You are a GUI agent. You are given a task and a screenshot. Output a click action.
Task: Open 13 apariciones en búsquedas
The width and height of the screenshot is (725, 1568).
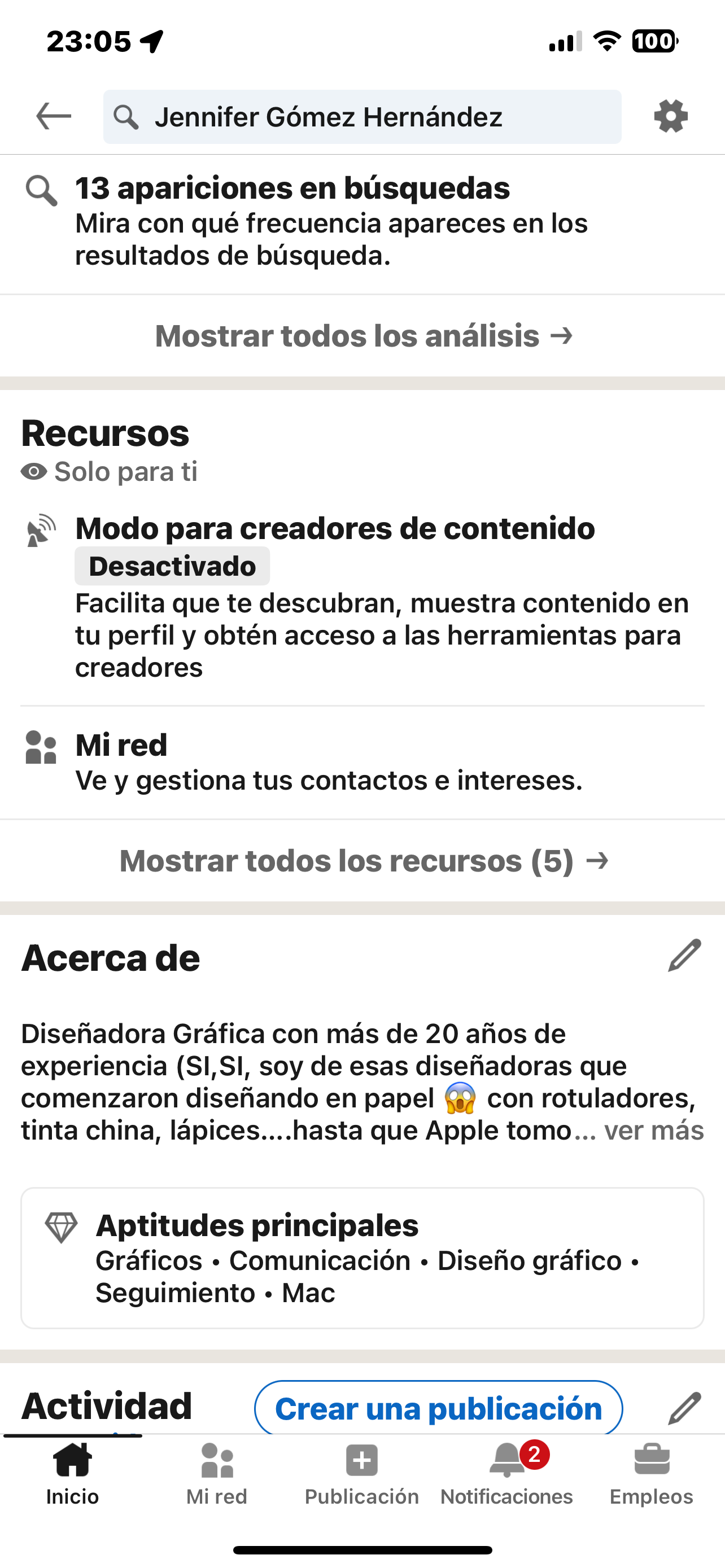click(362, 222)
